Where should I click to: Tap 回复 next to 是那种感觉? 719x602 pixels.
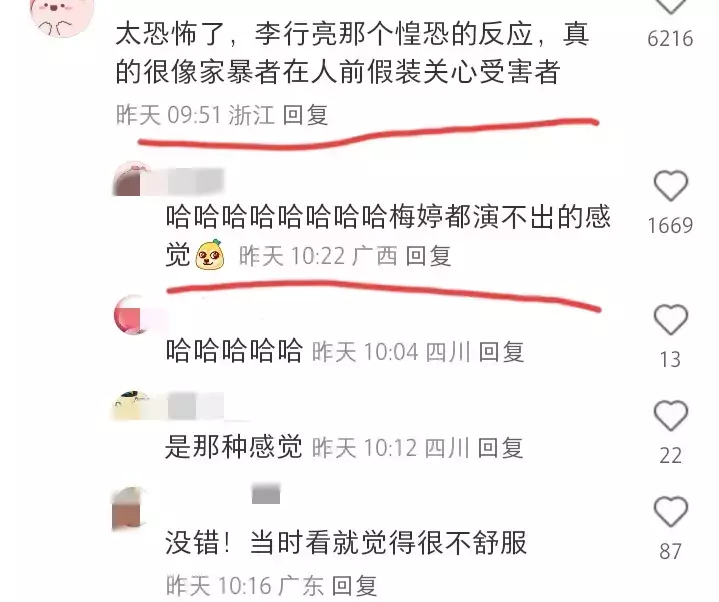click(x=501, y=448)
